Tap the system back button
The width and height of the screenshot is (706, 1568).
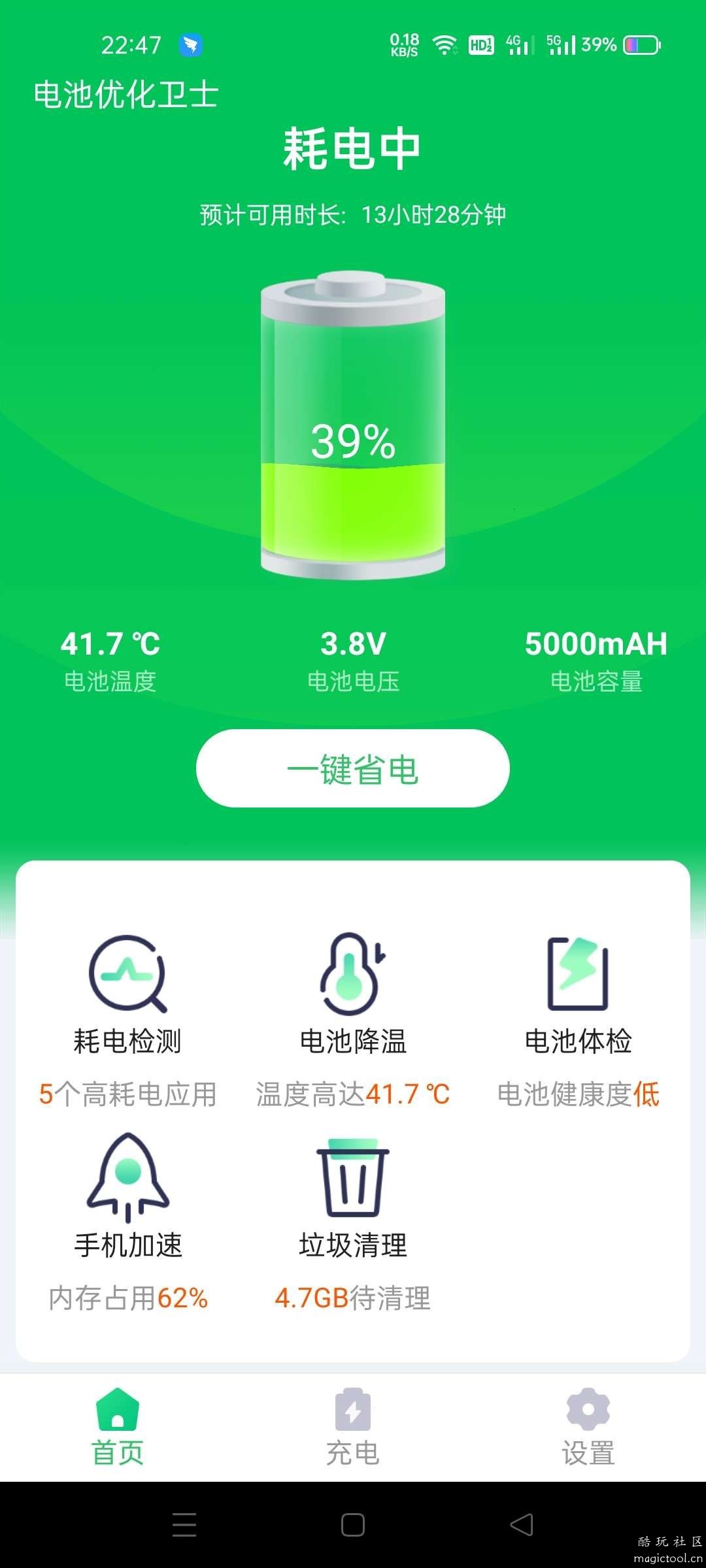click(x=522, y=1525)
